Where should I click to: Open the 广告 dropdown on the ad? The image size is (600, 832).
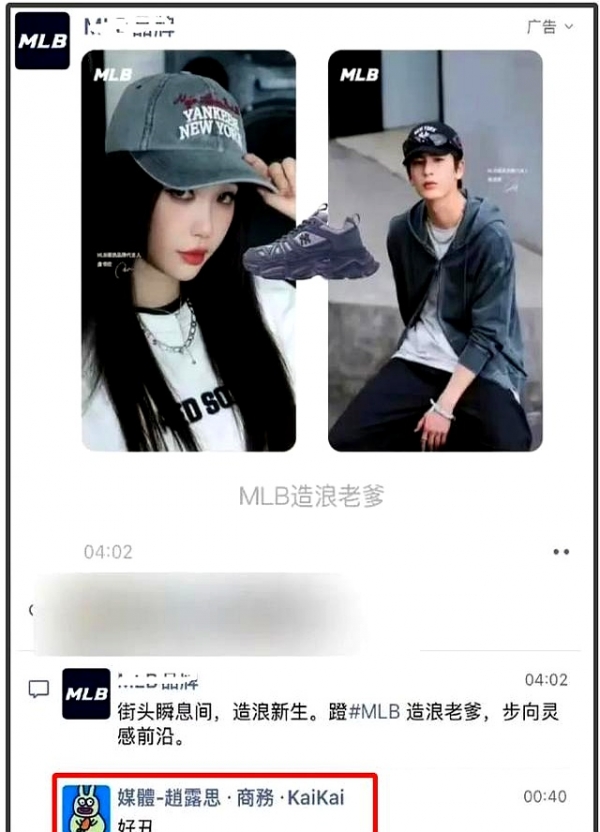click(550, 27)
